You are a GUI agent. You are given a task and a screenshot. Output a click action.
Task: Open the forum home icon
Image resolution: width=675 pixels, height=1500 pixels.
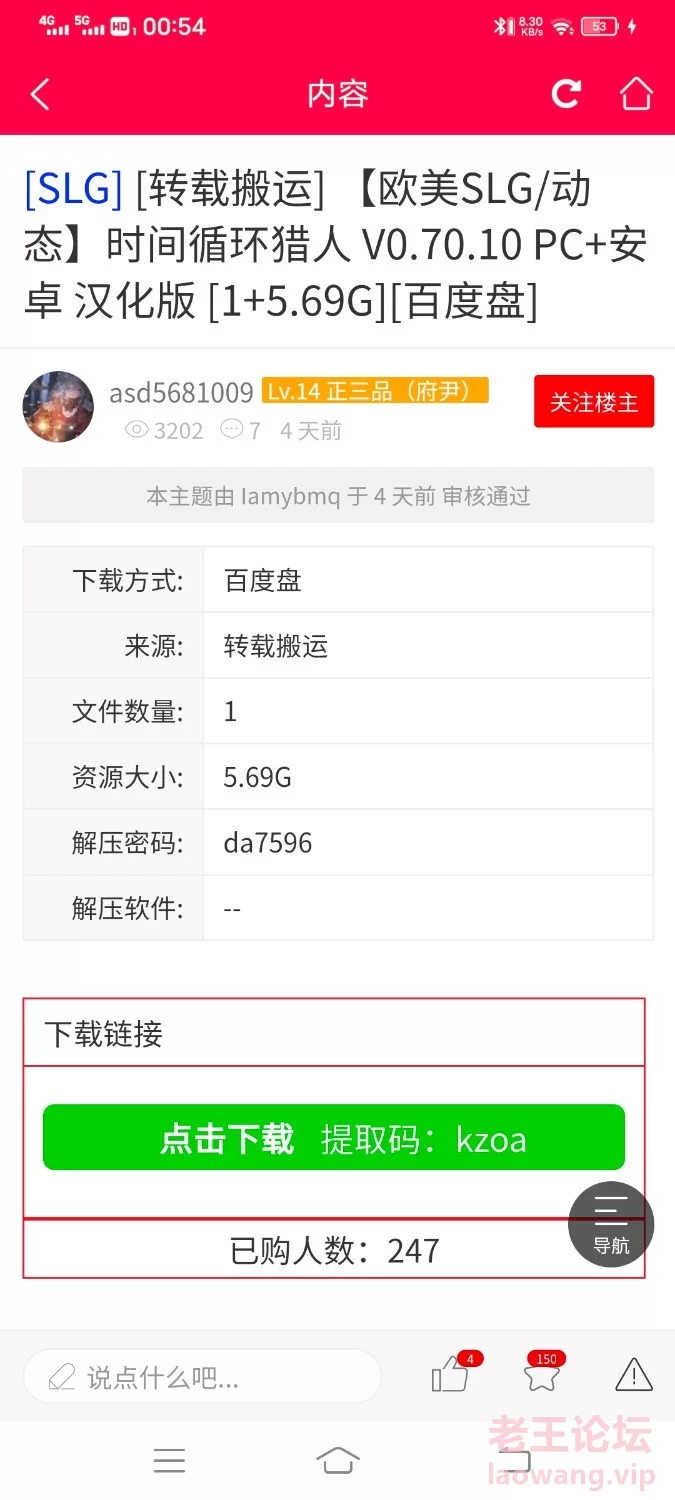click(636, 94)
